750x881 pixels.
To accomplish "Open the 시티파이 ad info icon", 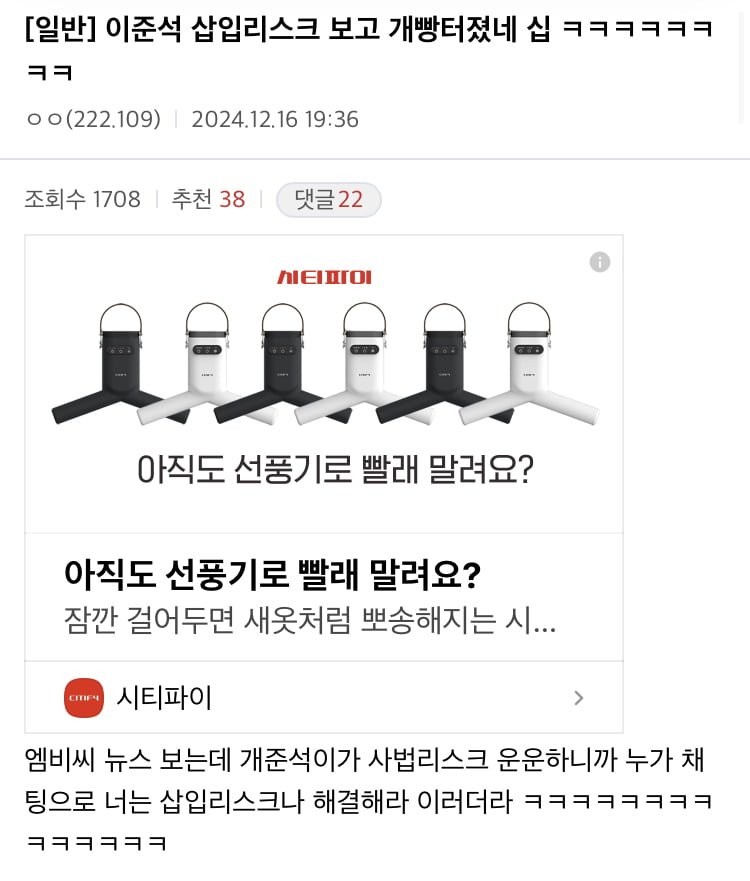I will [x=600, y=262].
